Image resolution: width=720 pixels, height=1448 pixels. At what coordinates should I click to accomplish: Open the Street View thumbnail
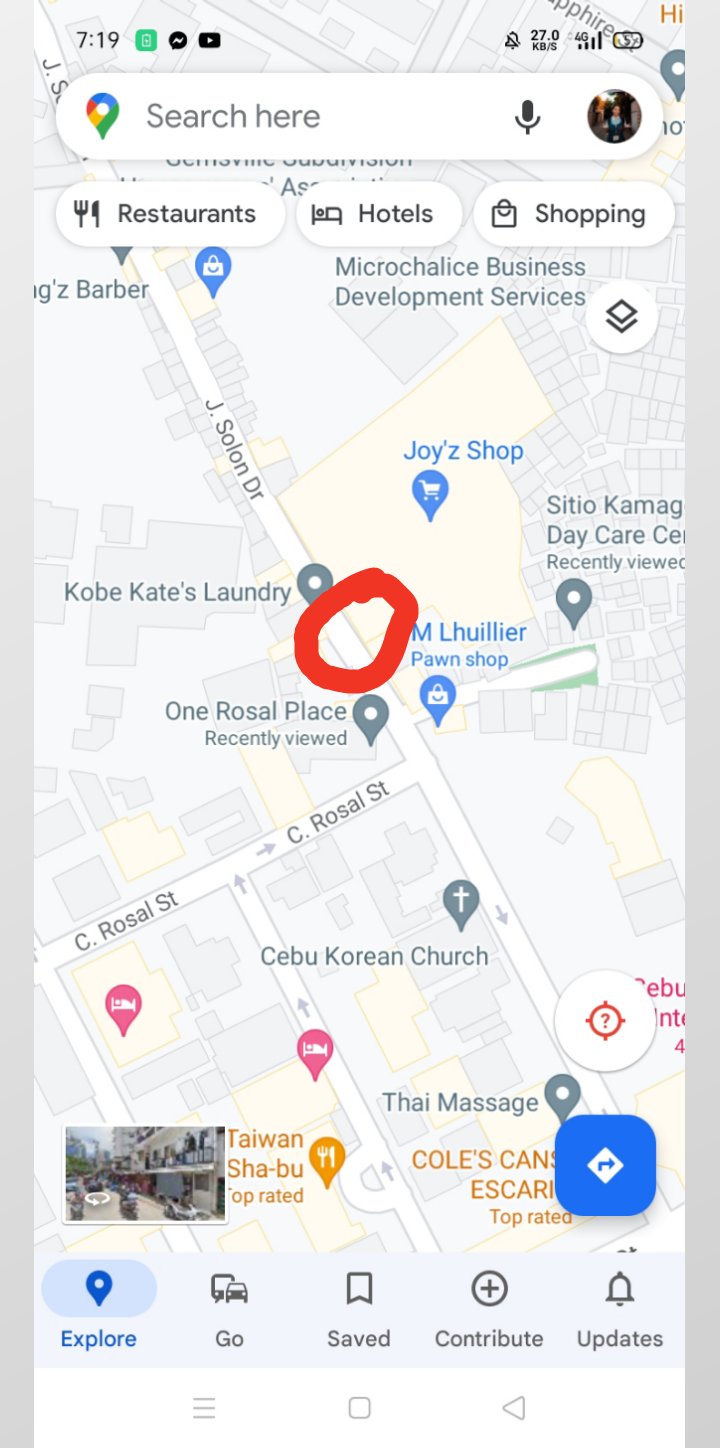145,1174
